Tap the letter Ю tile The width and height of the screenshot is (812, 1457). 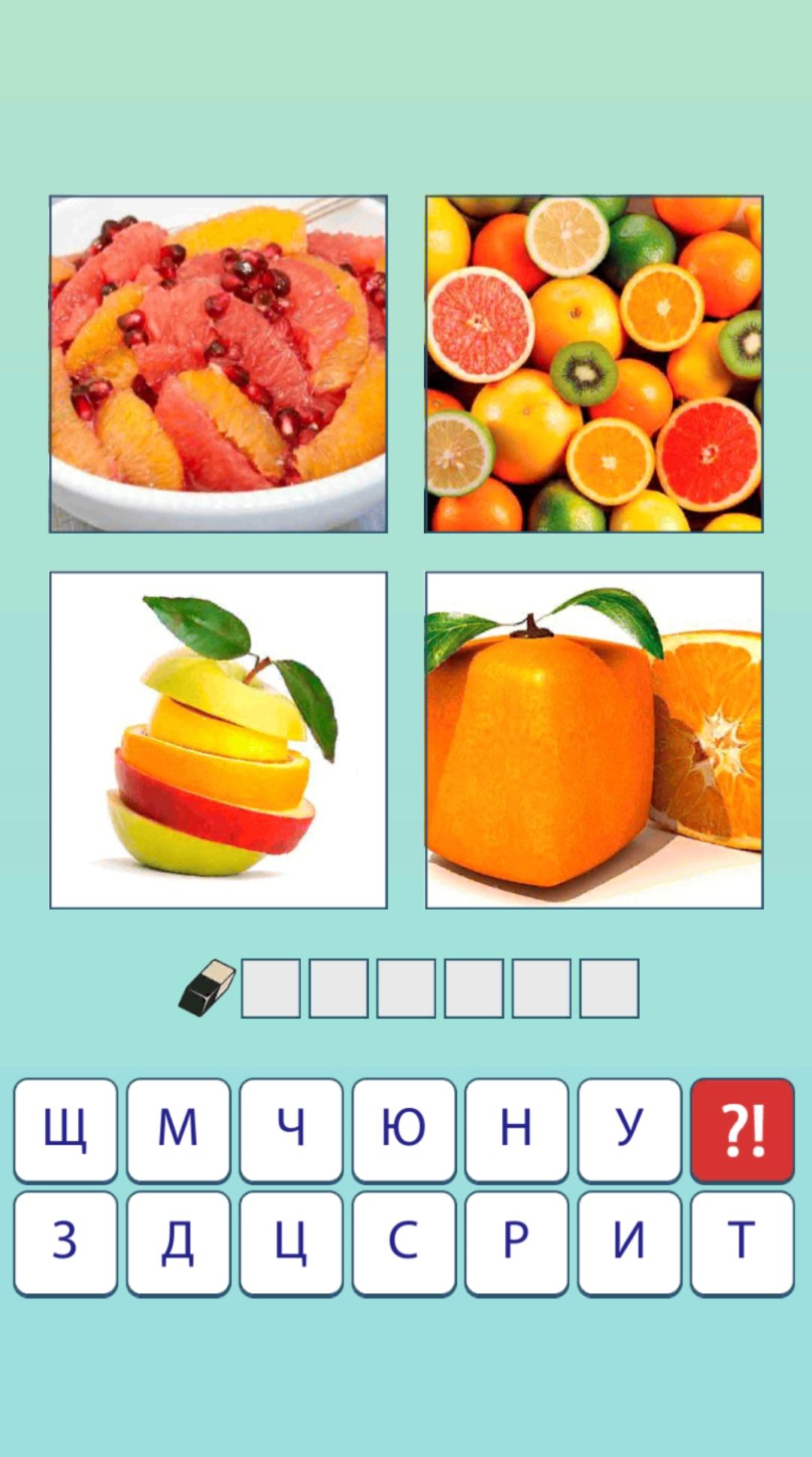click(404, 1130)
